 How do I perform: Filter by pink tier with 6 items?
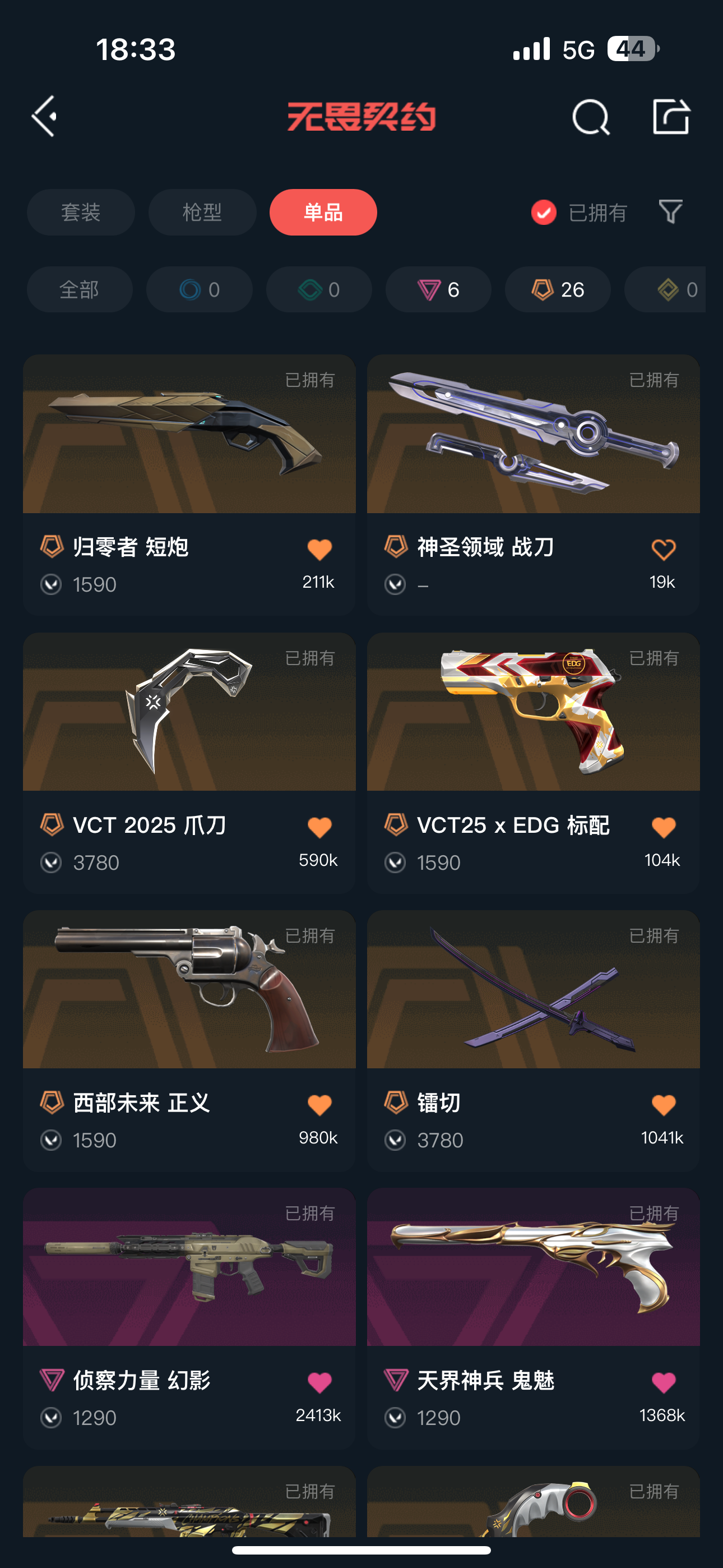pos(438,290)
